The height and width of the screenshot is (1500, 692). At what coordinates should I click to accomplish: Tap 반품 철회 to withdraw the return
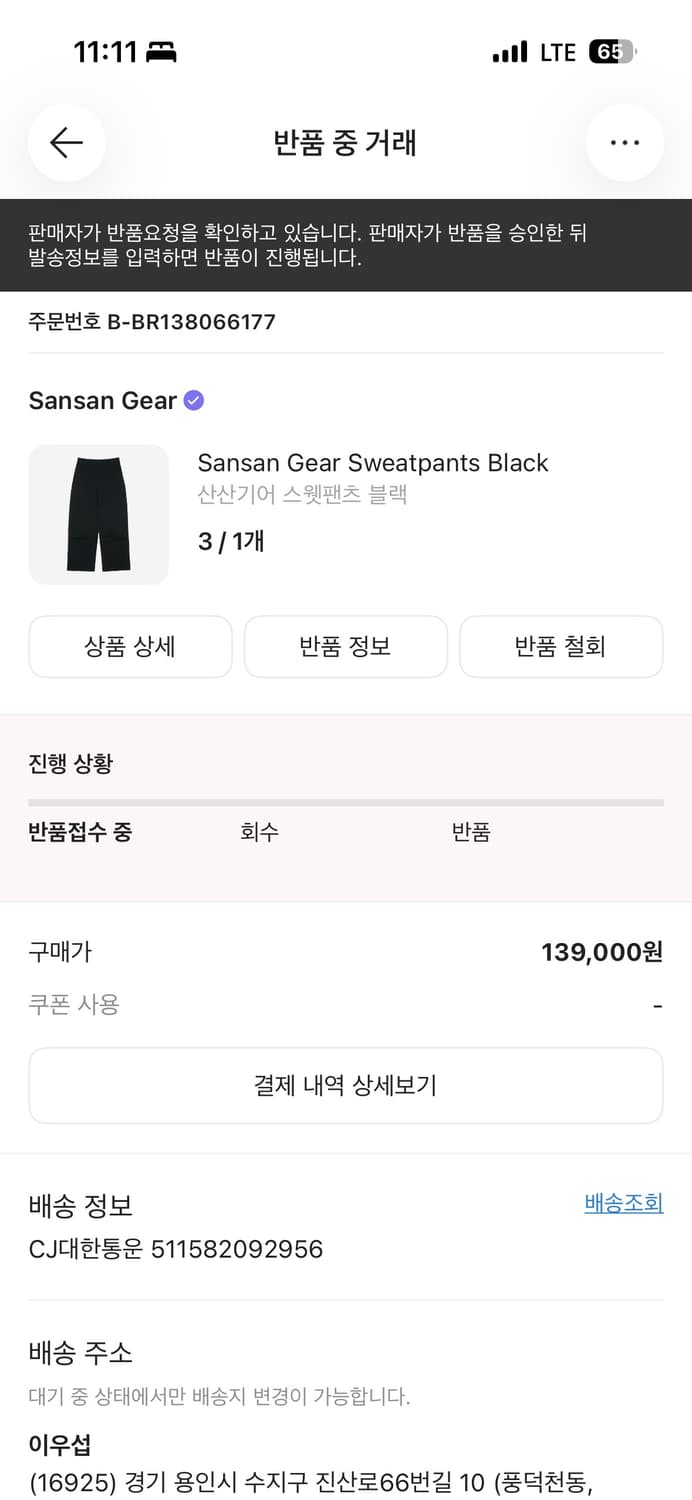pos(561,647)
